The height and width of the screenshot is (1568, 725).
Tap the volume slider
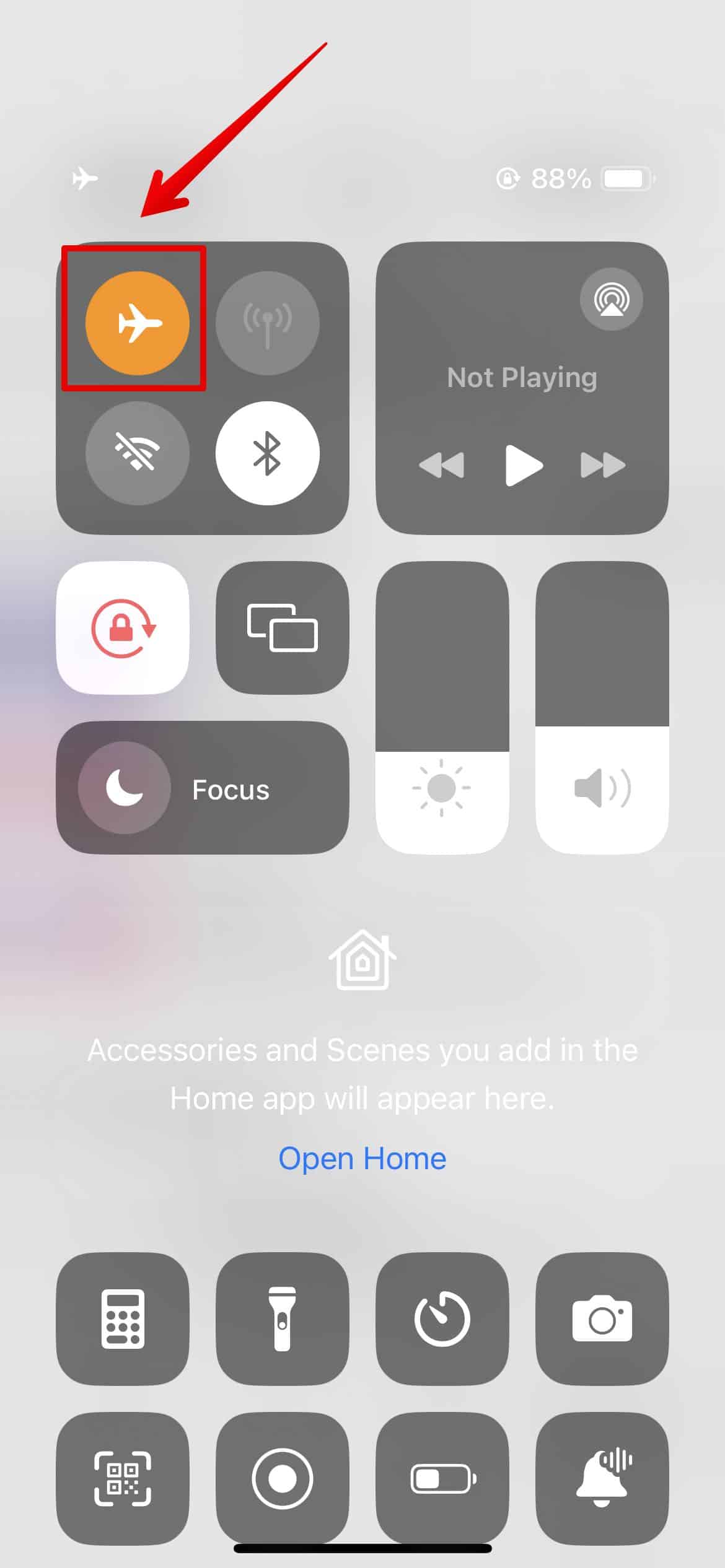pos(602,707)
